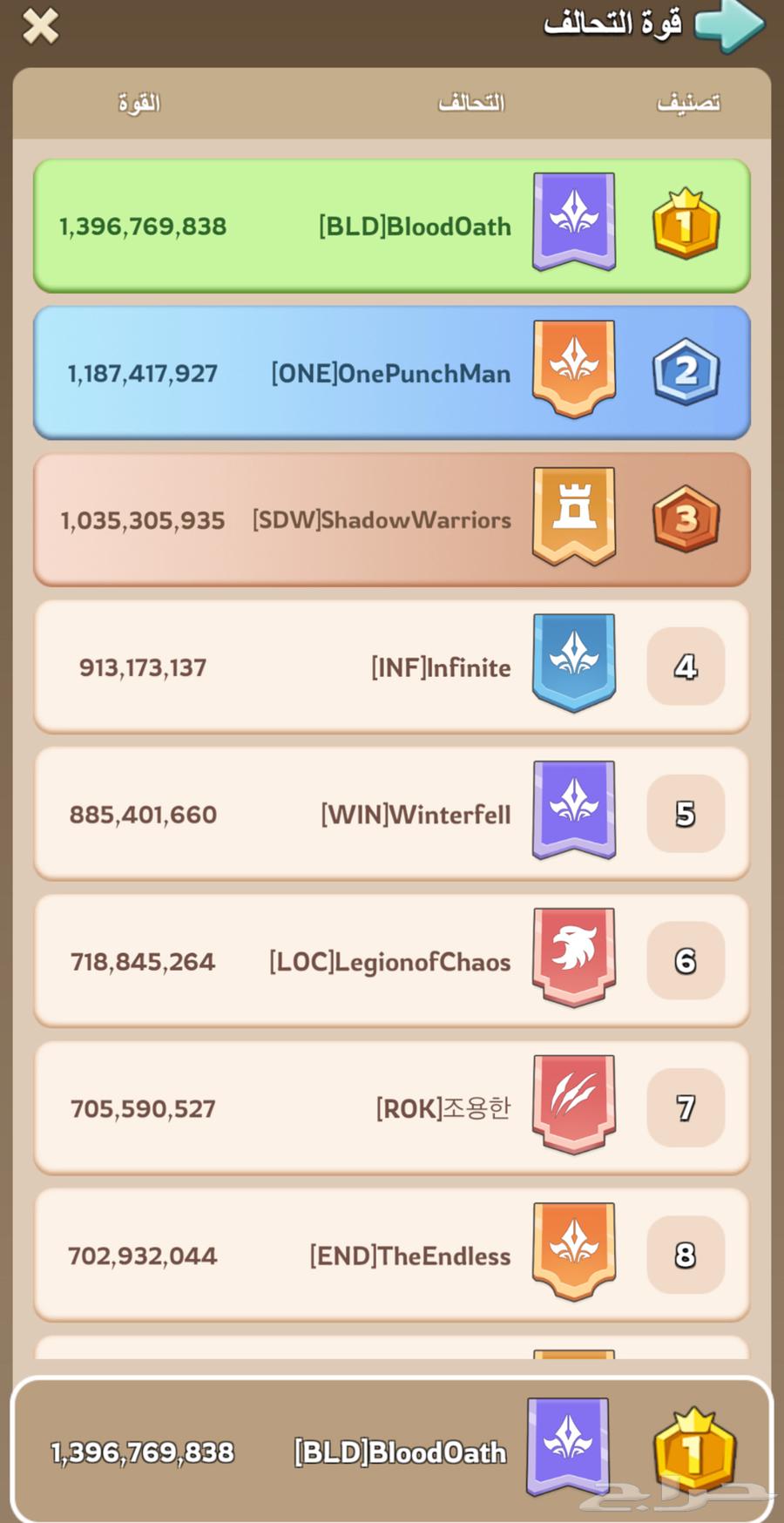Image resolution: width=784 pixels, height=1523 pixels.
Task: Close the alliance power ranking window
Action: pyautogui.click(x=40, y=26)
